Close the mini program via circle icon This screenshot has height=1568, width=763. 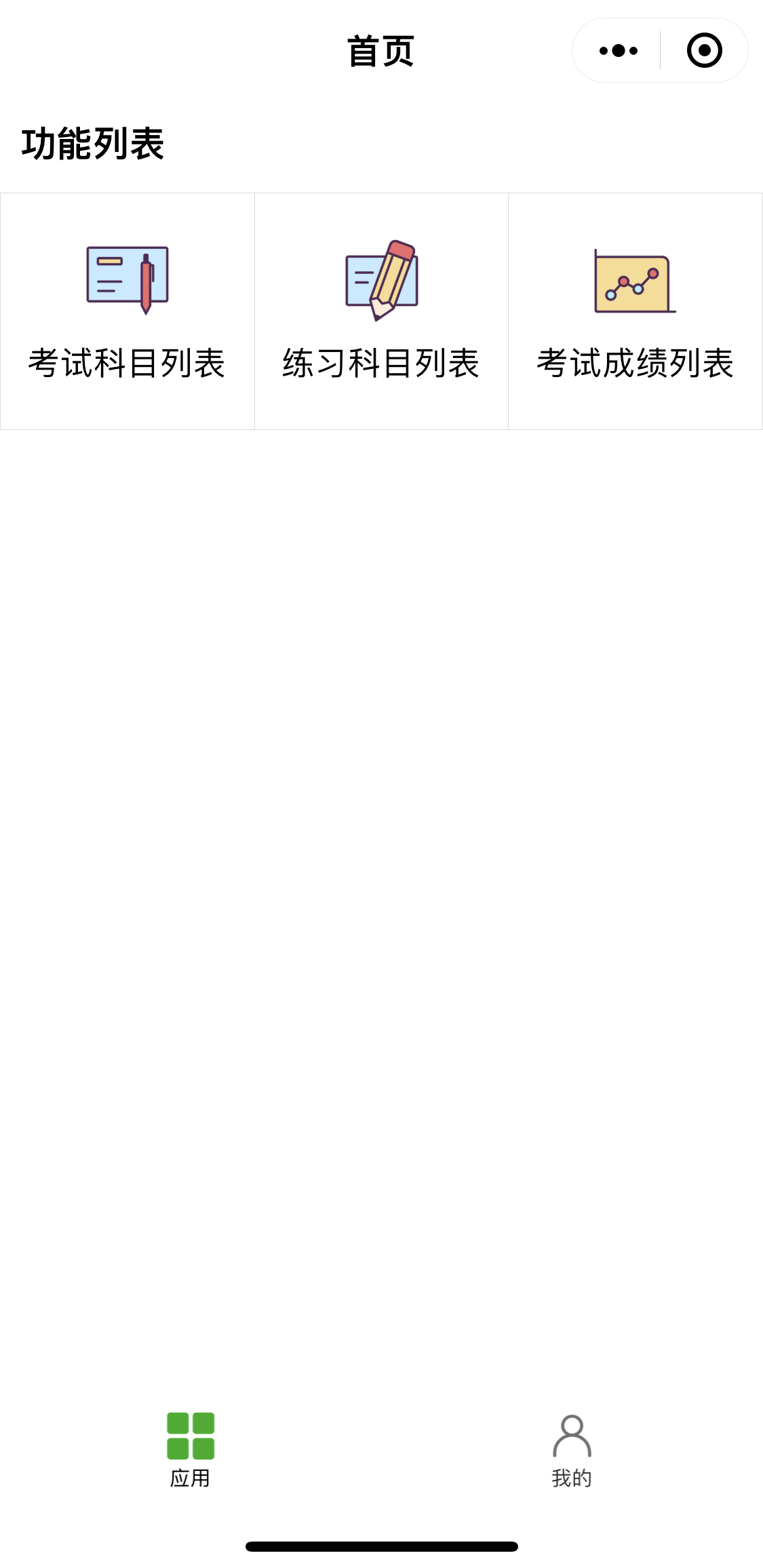click(704, 51)
